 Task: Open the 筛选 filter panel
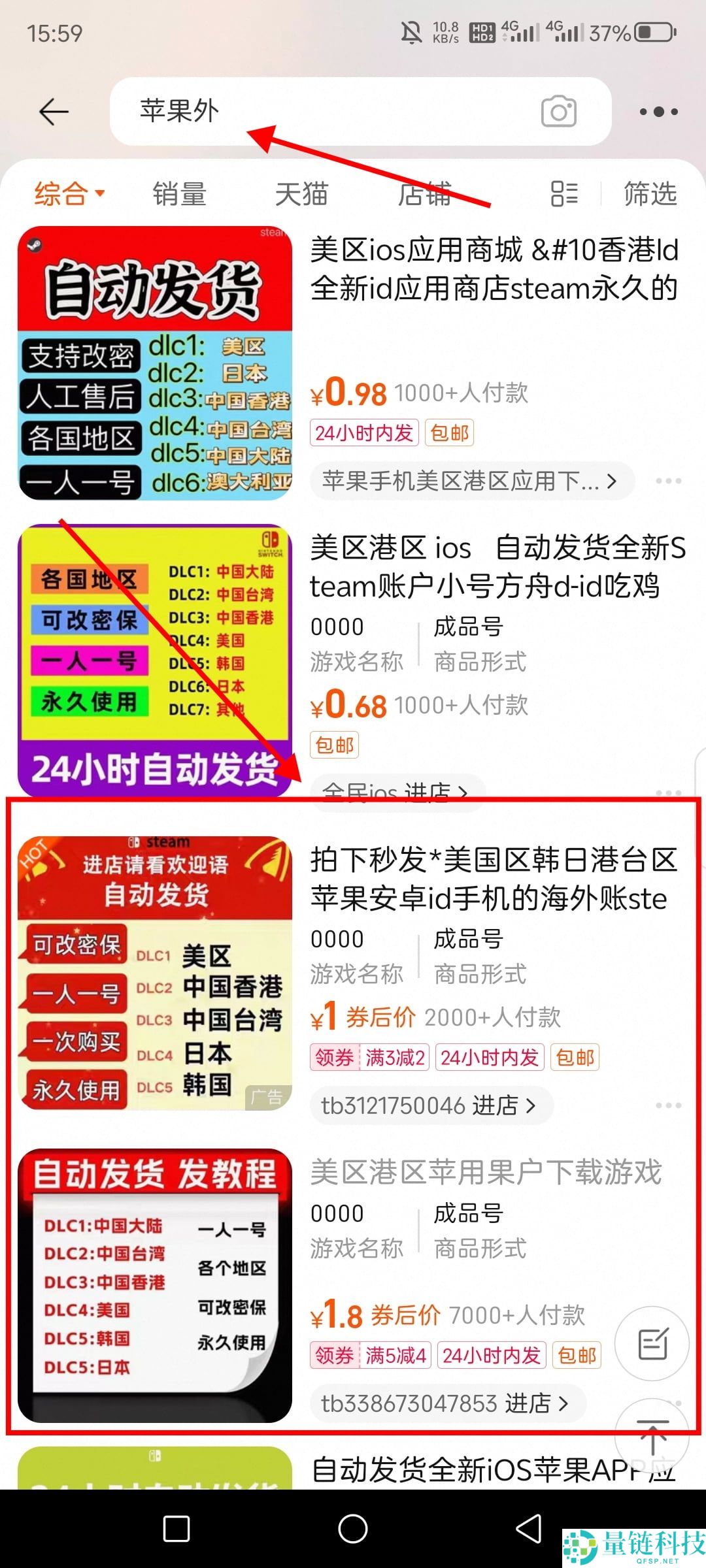[649, 193]
